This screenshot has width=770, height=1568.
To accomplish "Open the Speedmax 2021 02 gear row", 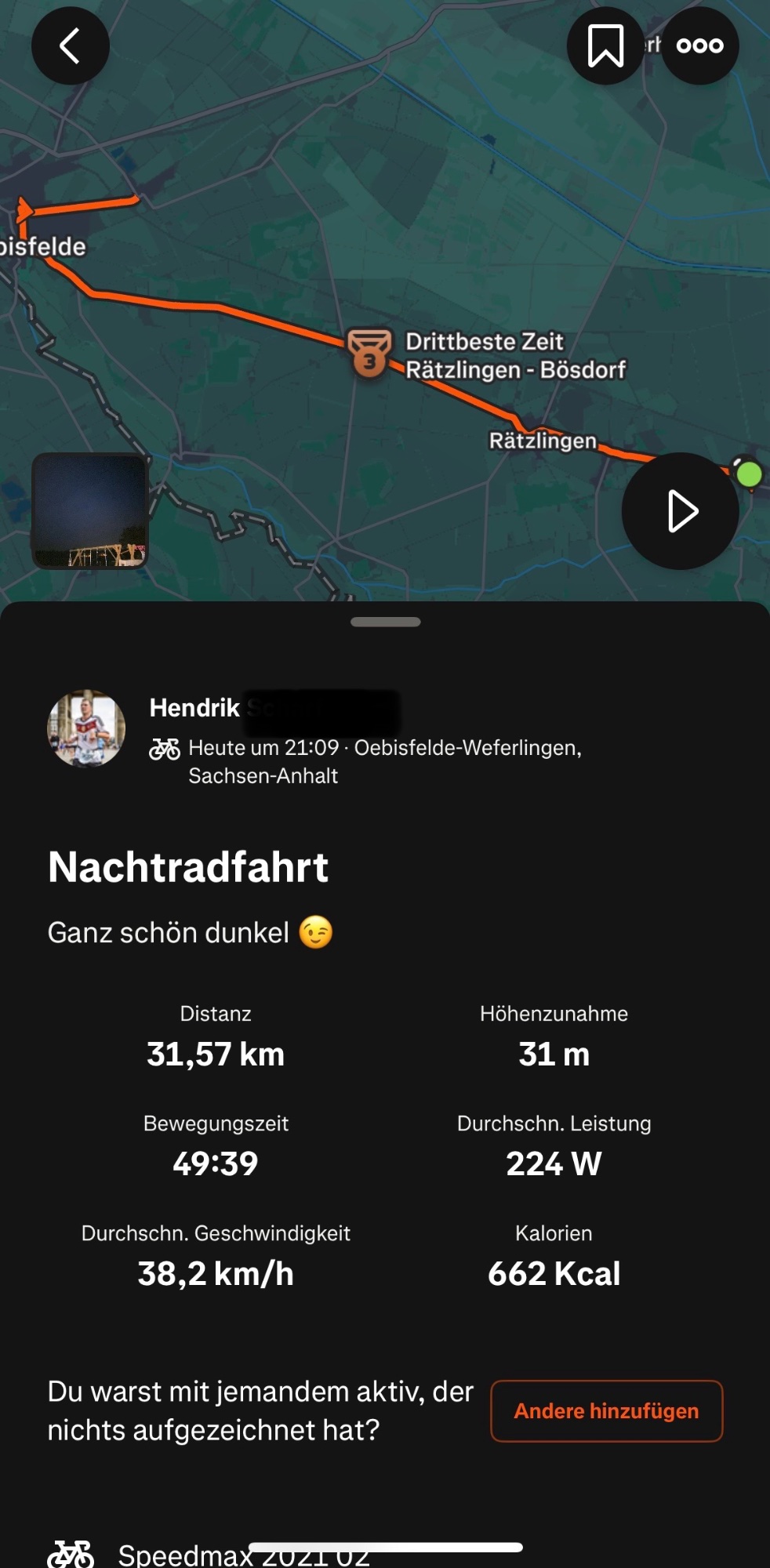I will coord(243,1554).
